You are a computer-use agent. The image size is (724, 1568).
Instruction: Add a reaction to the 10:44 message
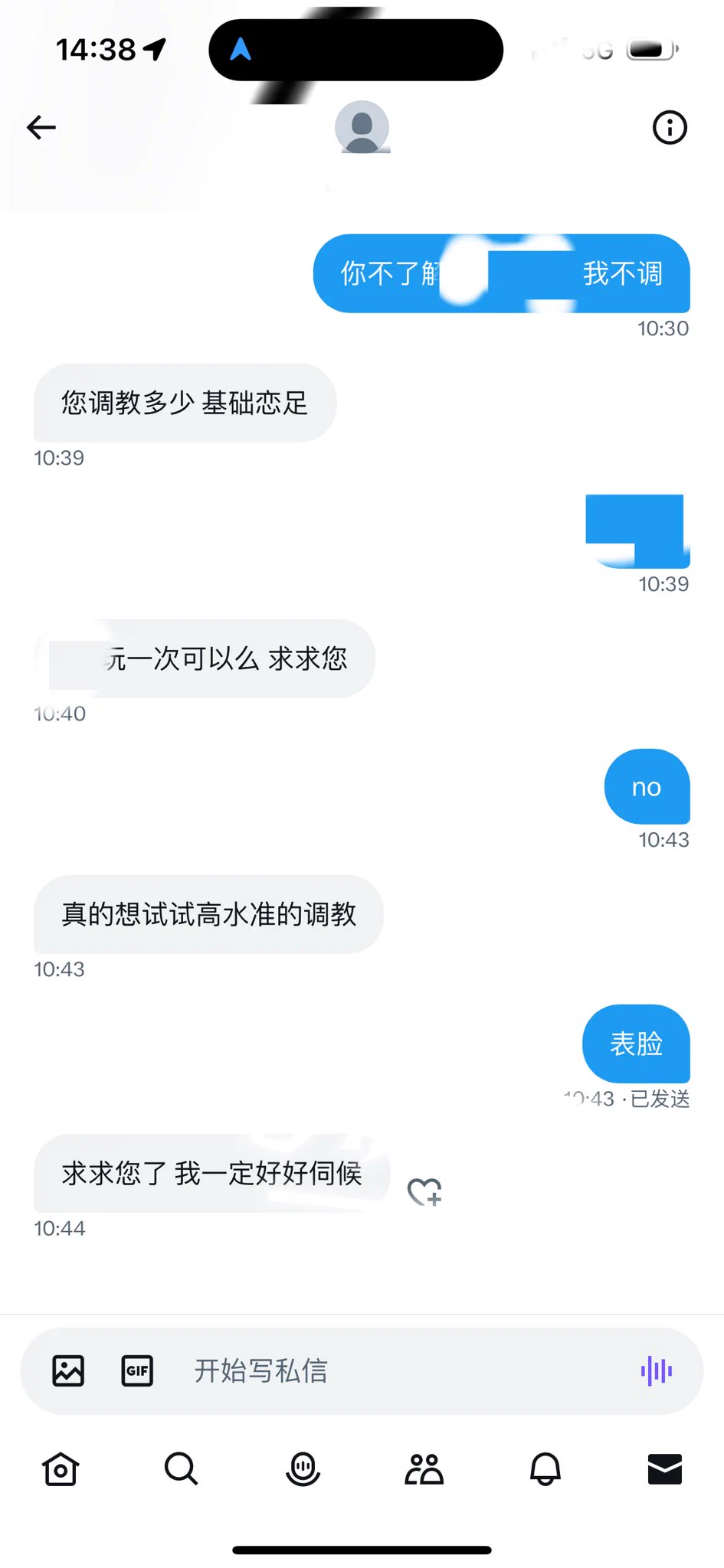424,1191
